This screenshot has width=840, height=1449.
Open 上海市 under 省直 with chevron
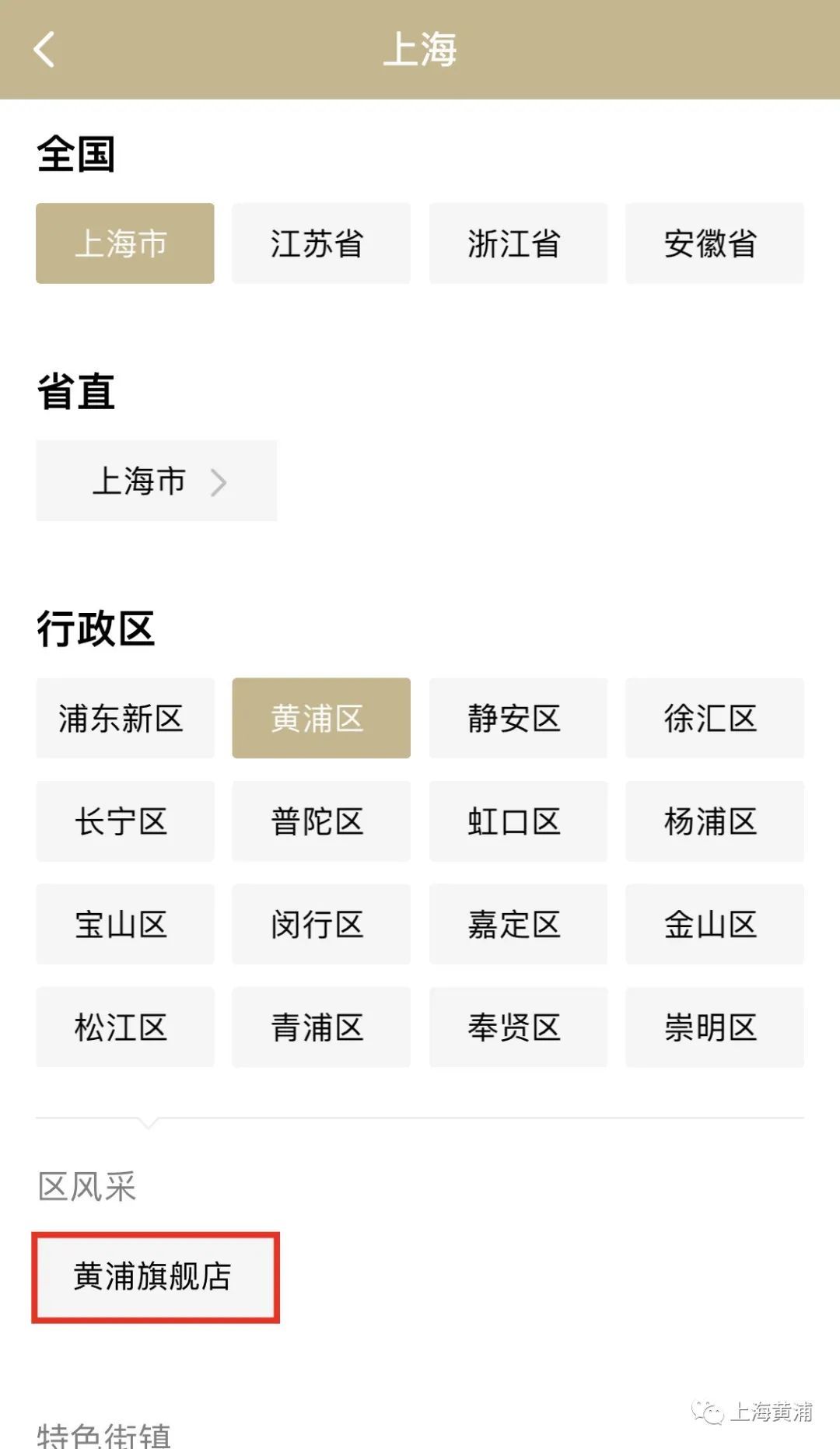click(156, 481)
